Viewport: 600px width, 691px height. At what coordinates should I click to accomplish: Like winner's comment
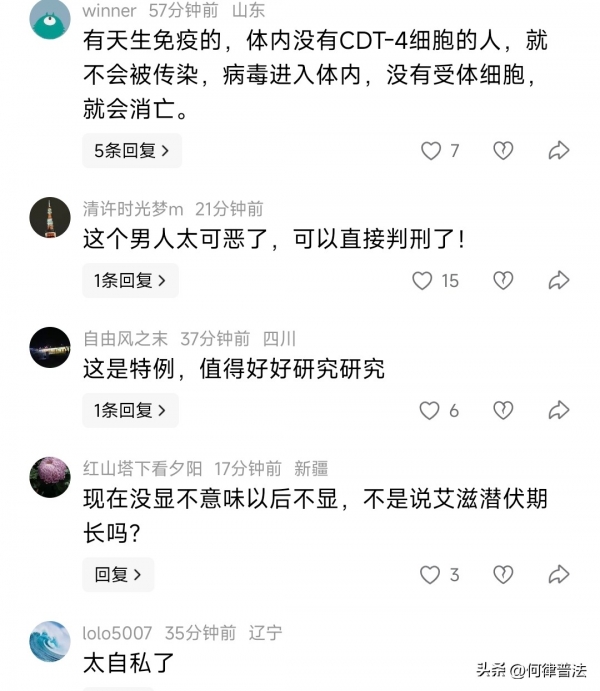tap(431, 151)
